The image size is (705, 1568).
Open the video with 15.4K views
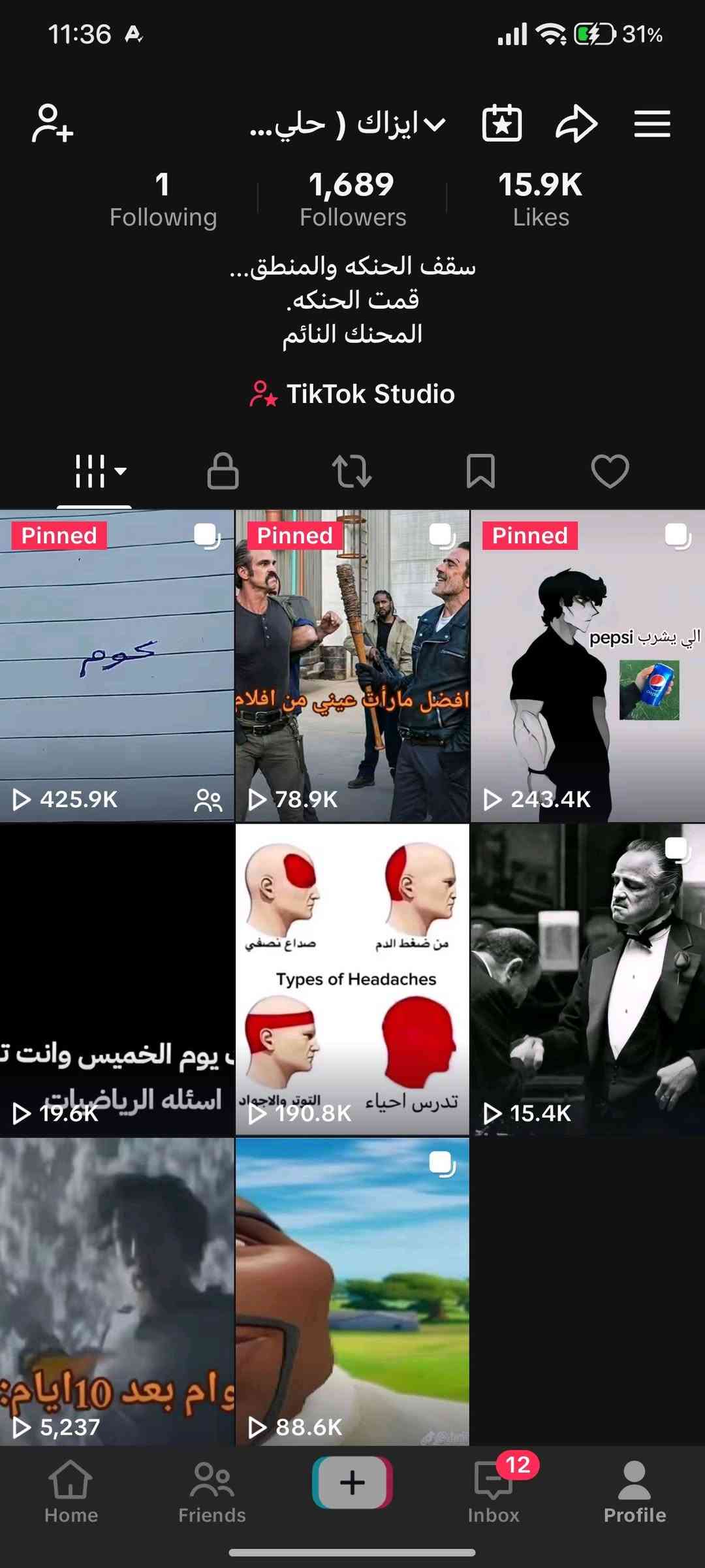[x=587, y=980]
